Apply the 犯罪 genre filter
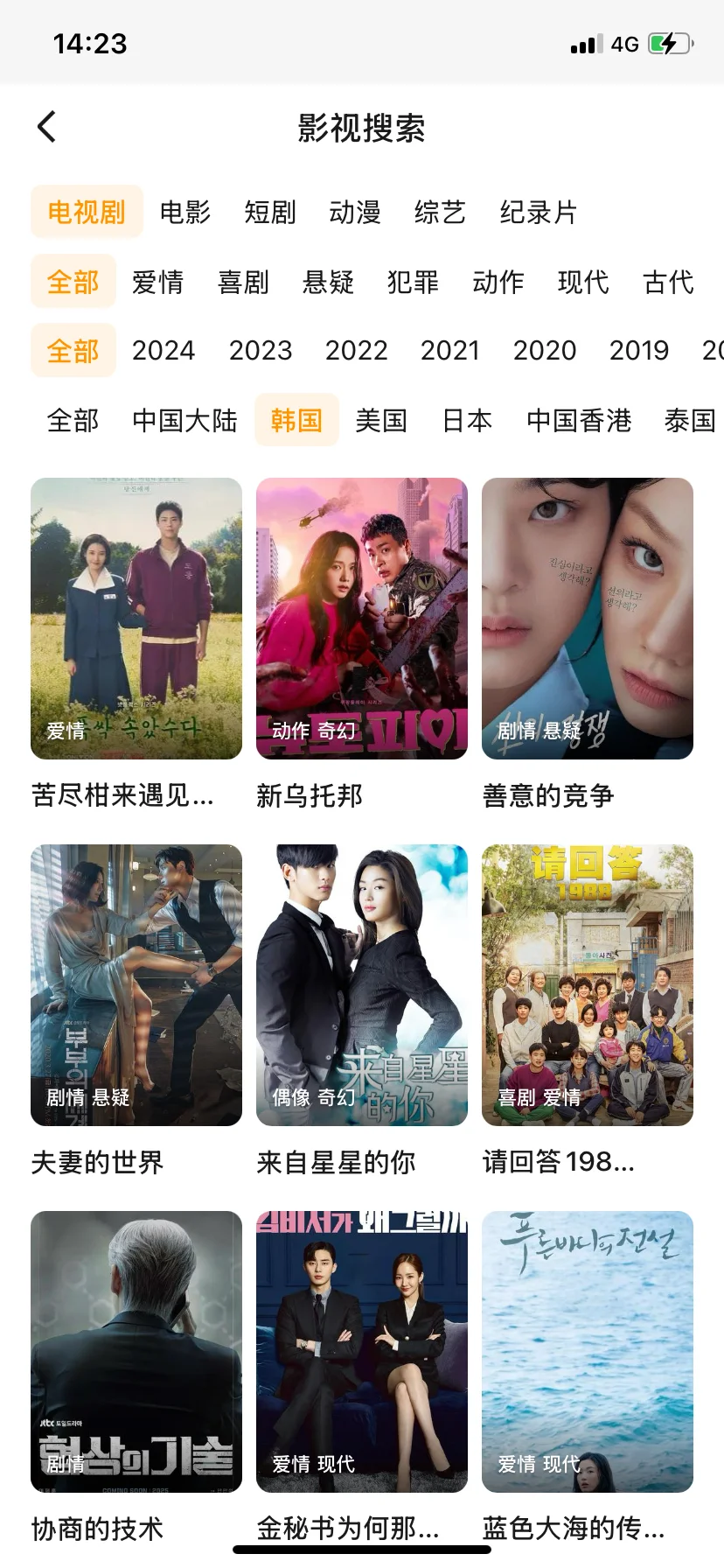This screenshot has width=724, height=1568. pyautogui.click(x=413, y=283)
